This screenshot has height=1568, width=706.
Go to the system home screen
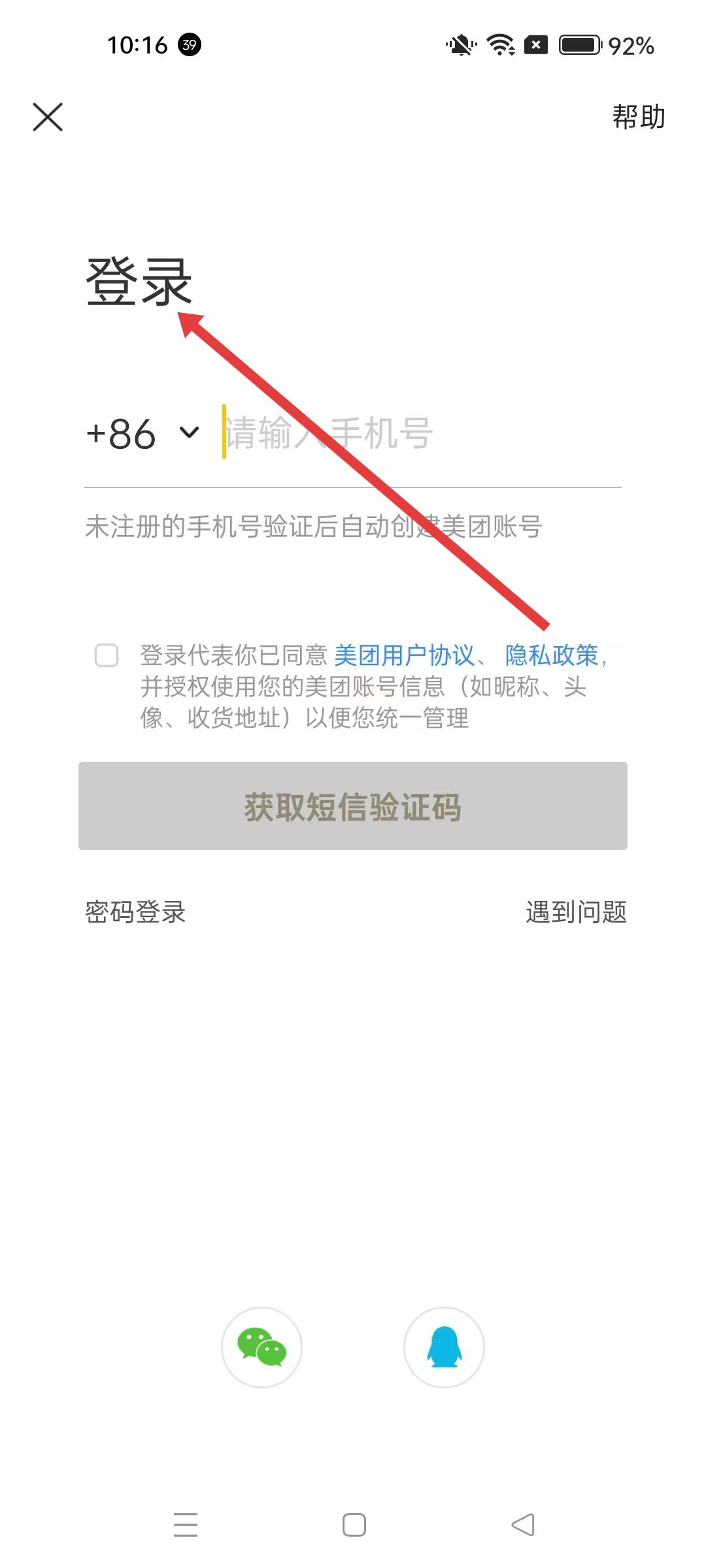(x=354, y=1525)
